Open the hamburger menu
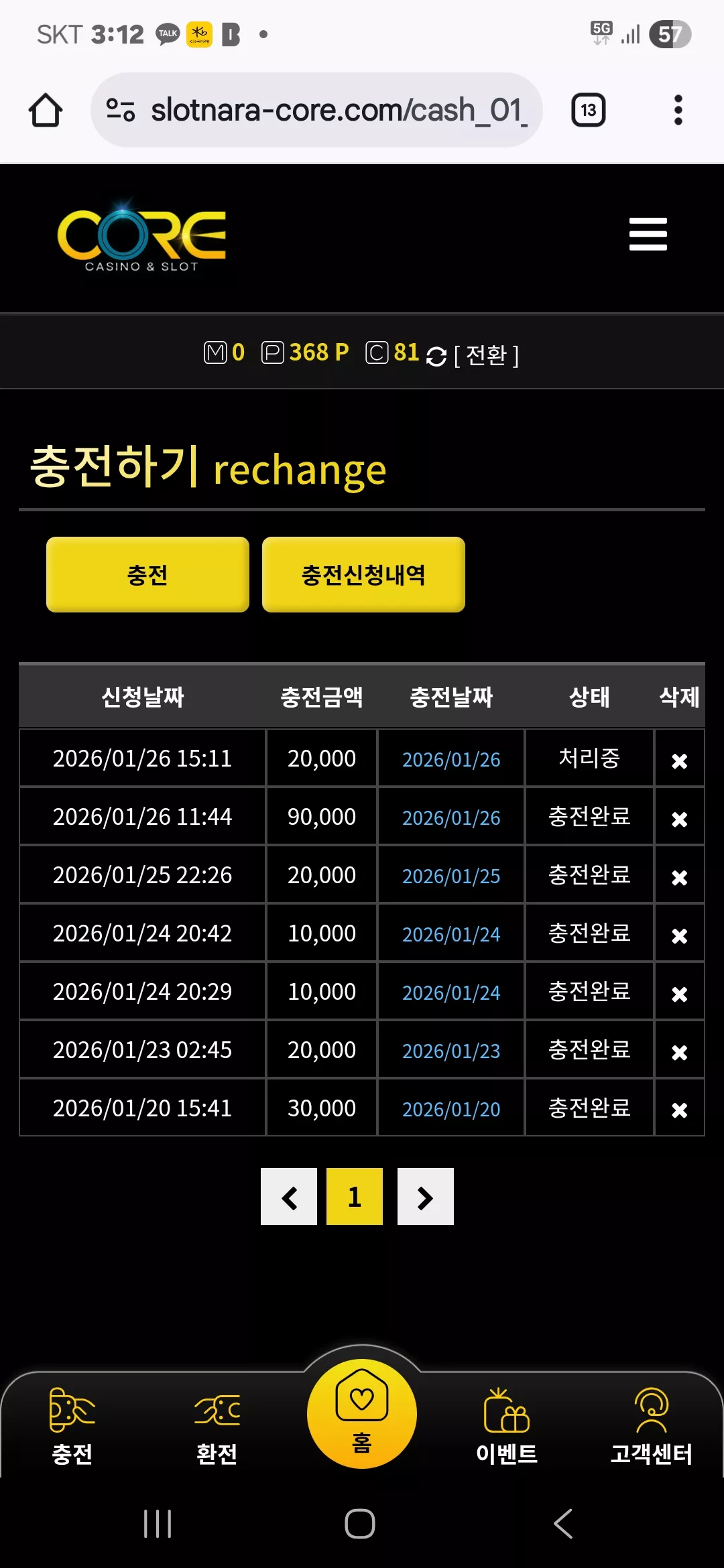 coord(648,234)
